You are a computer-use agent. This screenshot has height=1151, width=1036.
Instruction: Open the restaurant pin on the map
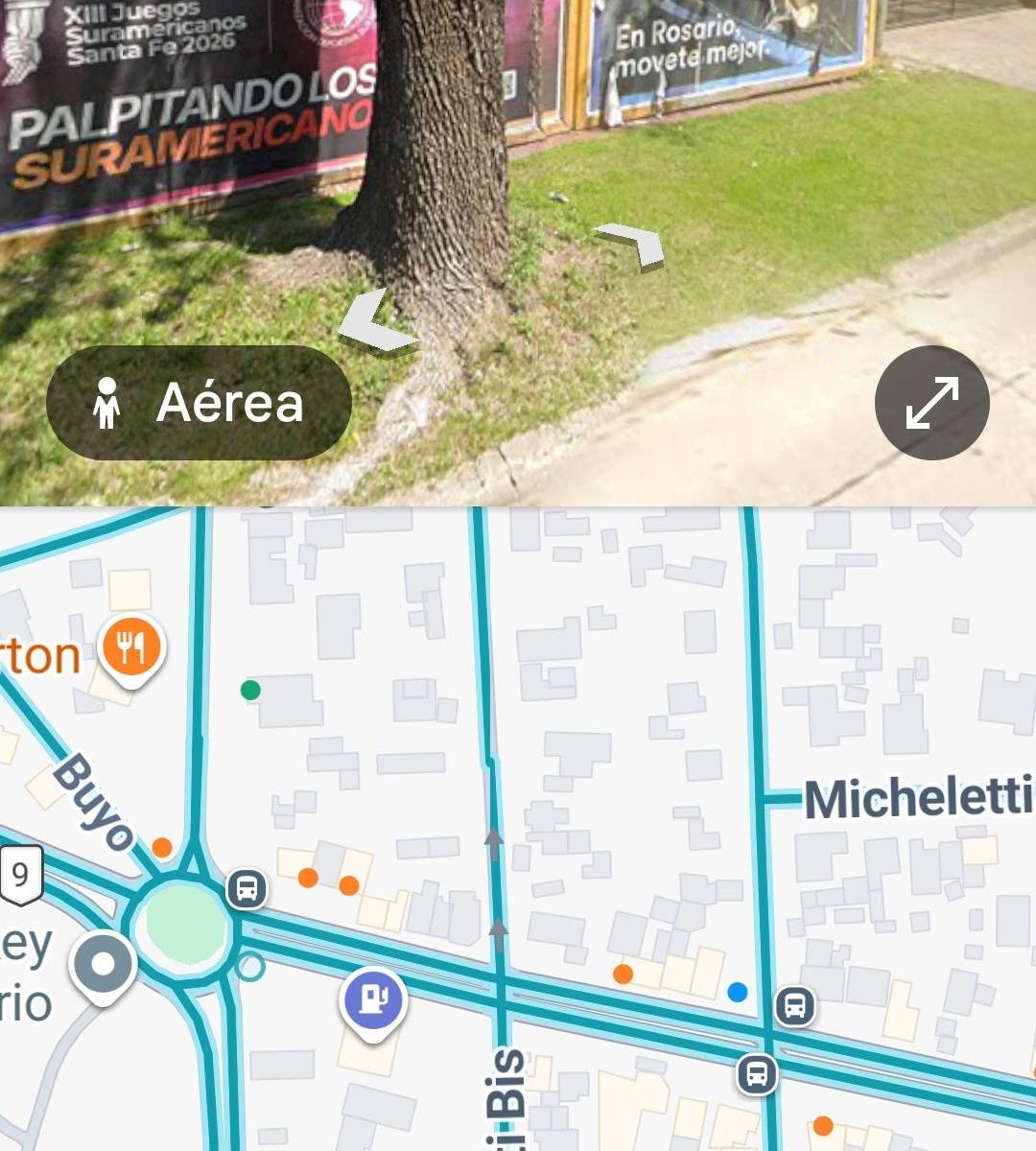coord(132,648)
